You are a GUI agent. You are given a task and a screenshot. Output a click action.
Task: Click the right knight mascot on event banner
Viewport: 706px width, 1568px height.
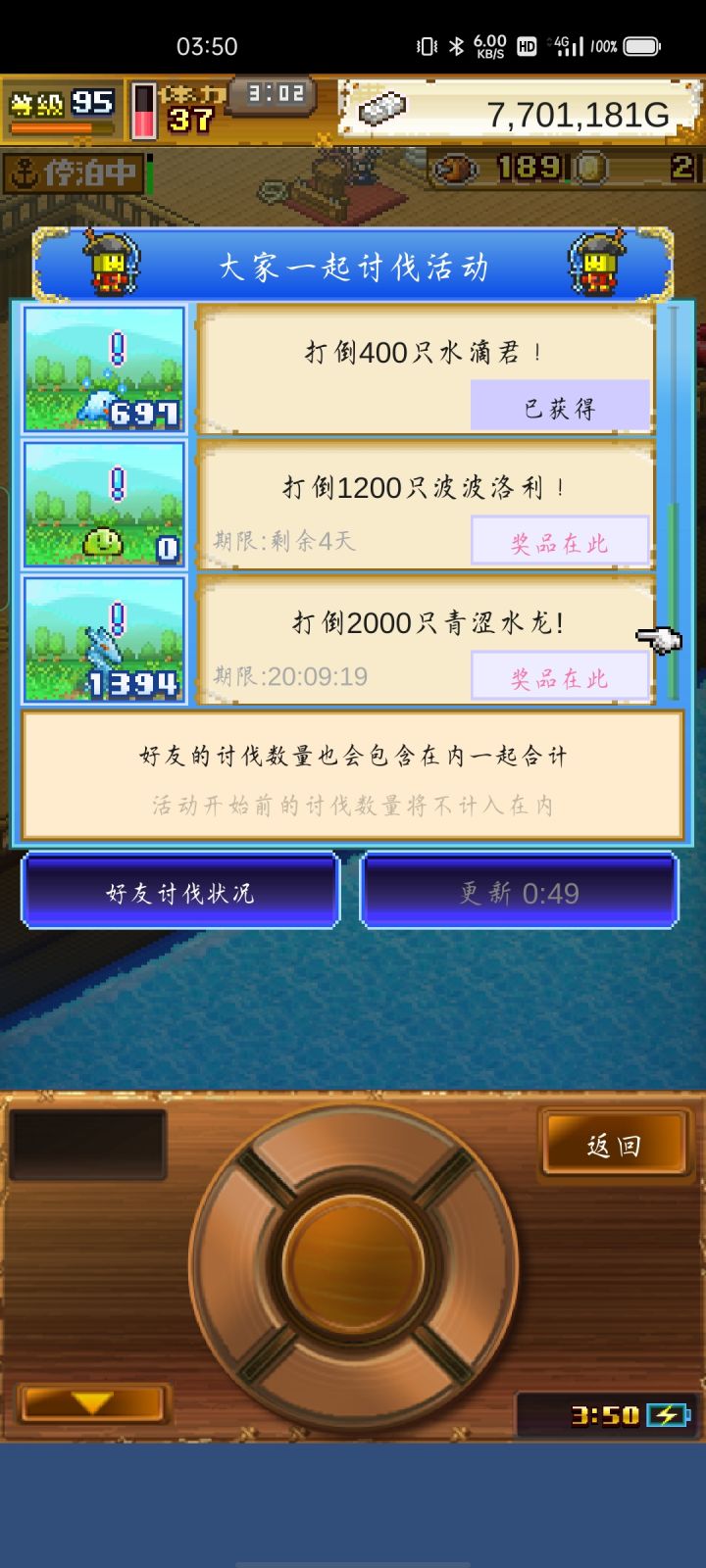coord(594,263)
